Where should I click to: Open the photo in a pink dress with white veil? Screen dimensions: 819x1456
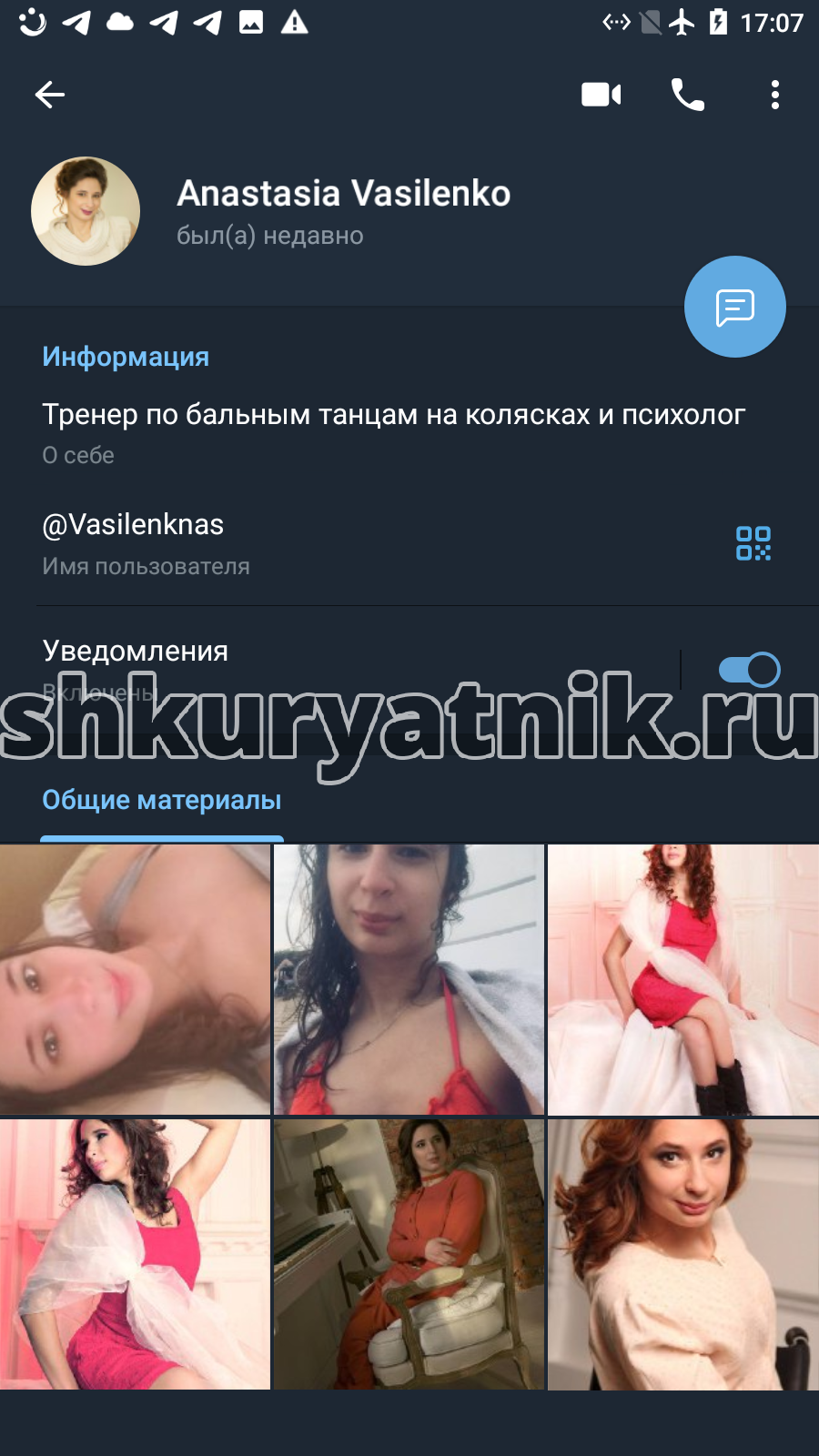[135, 1254]
